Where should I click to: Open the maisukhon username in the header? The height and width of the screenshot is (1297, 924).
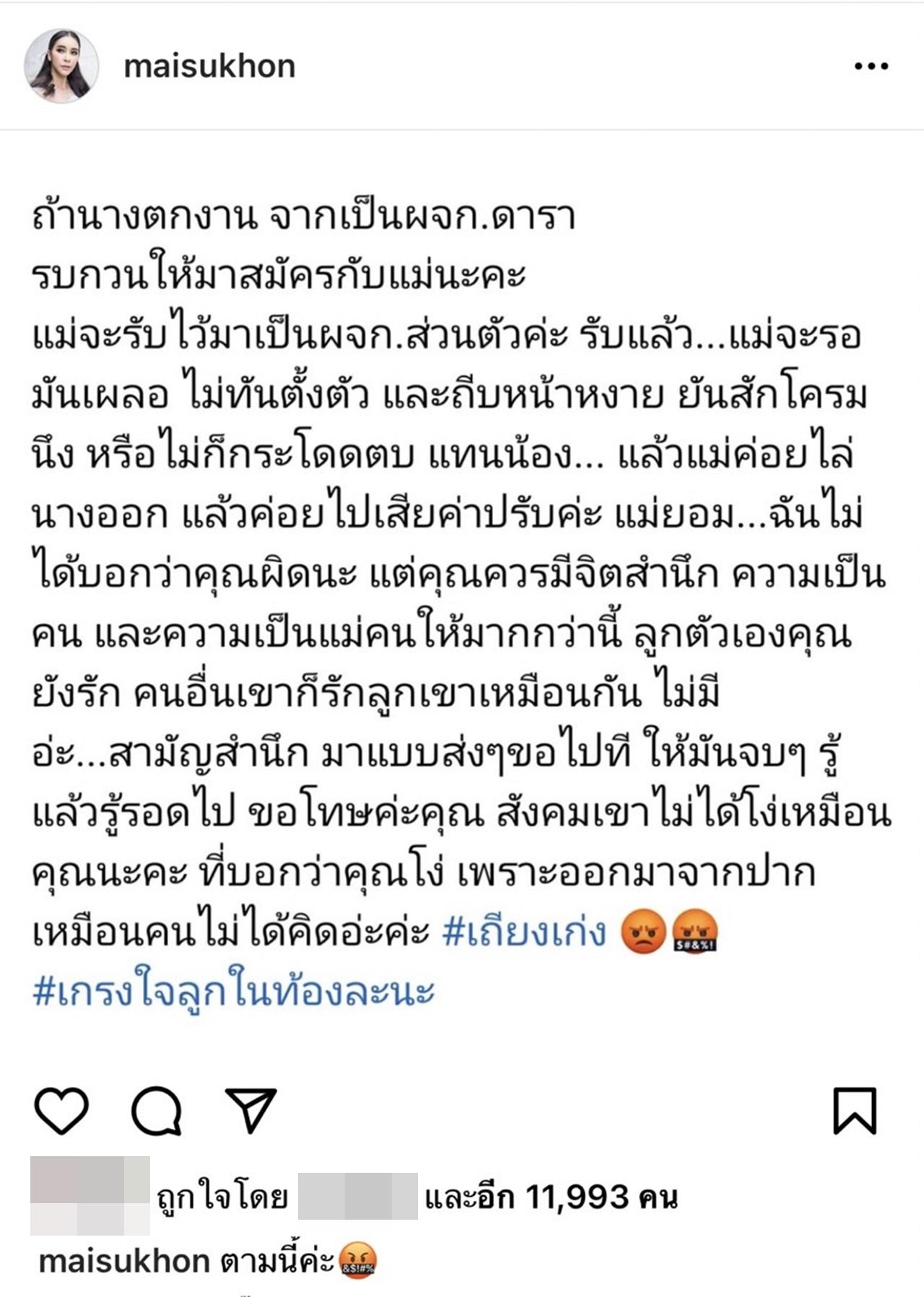point(209,66)
